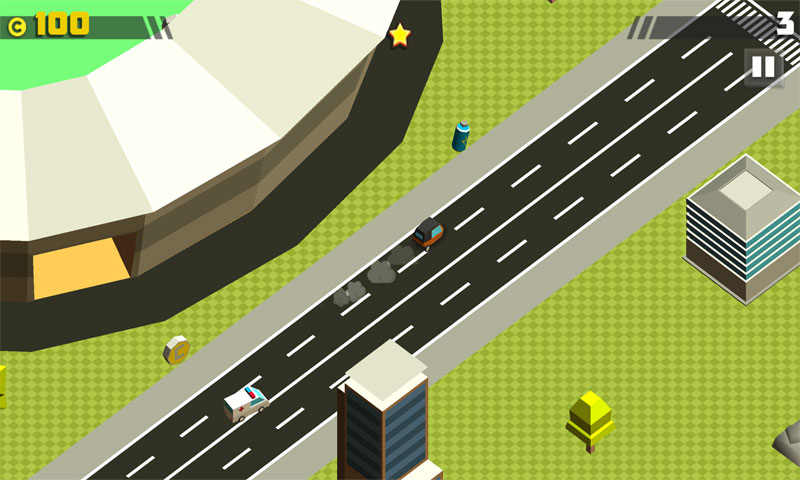This screenshot has width=800, height=480.
Task: Pause the game
Action: click(763, 67)
